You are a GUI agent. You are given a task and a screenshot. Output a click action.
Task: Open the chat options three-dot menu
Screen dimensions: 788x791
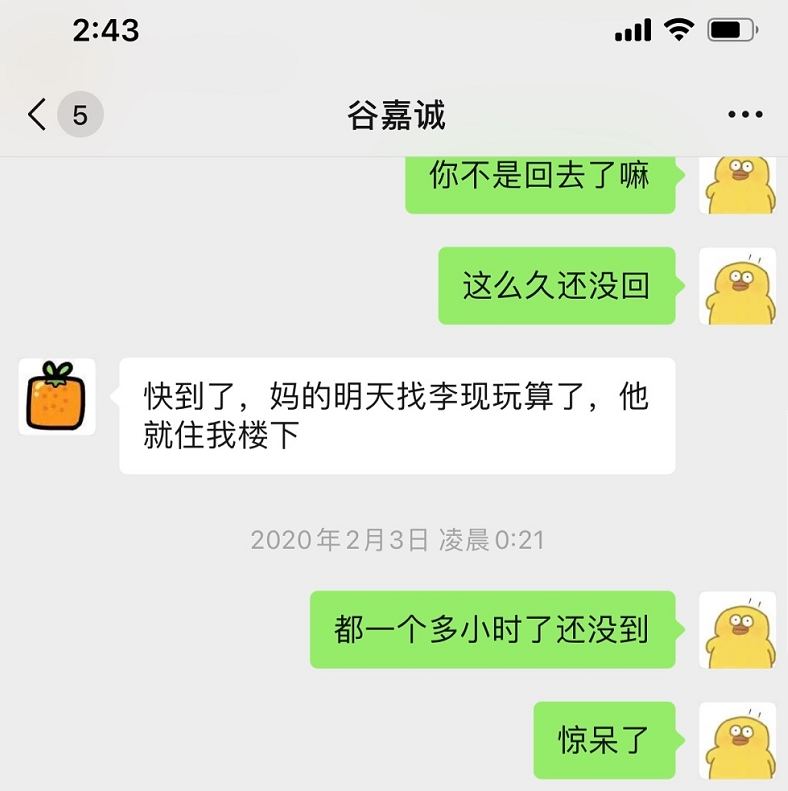745,115
